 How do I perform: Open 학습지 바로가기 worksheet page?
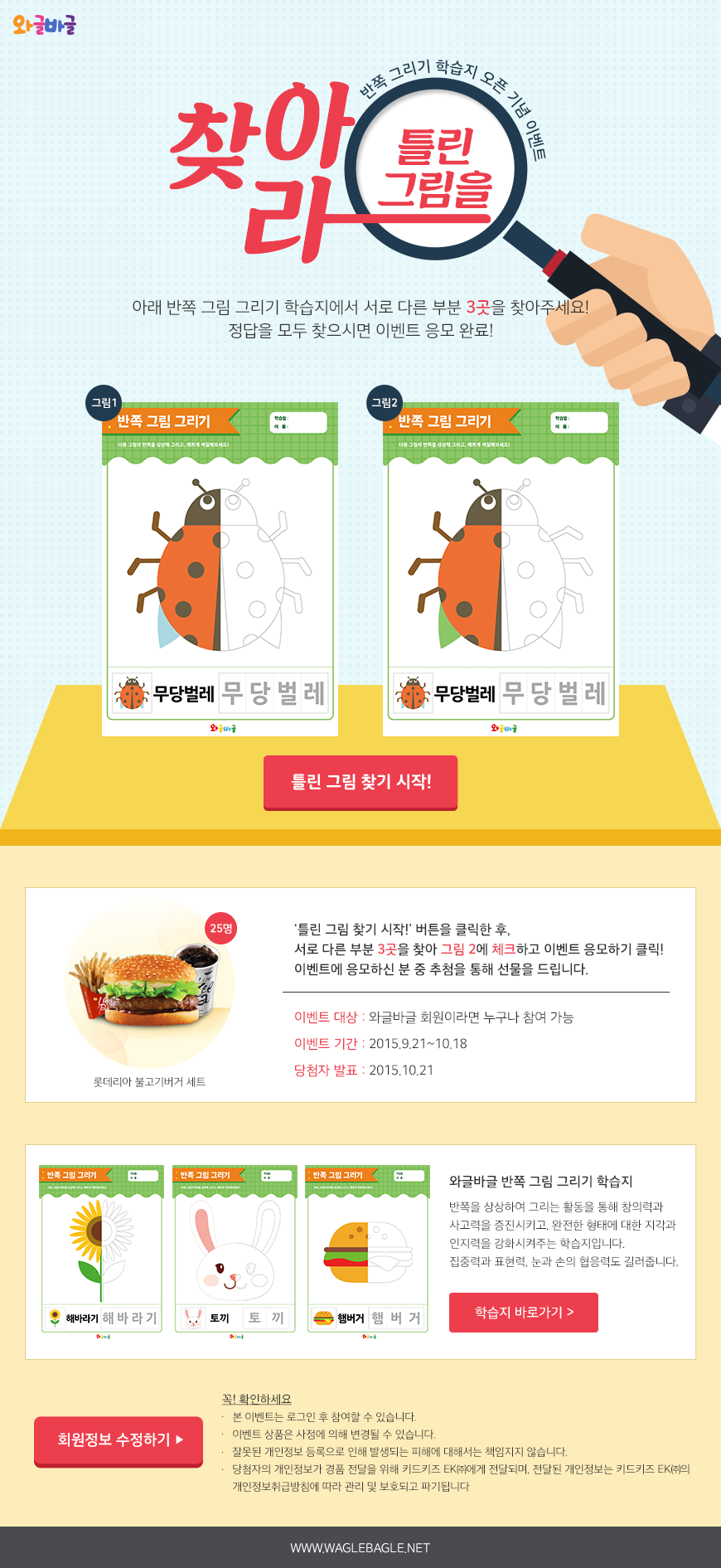point(524,1312)
